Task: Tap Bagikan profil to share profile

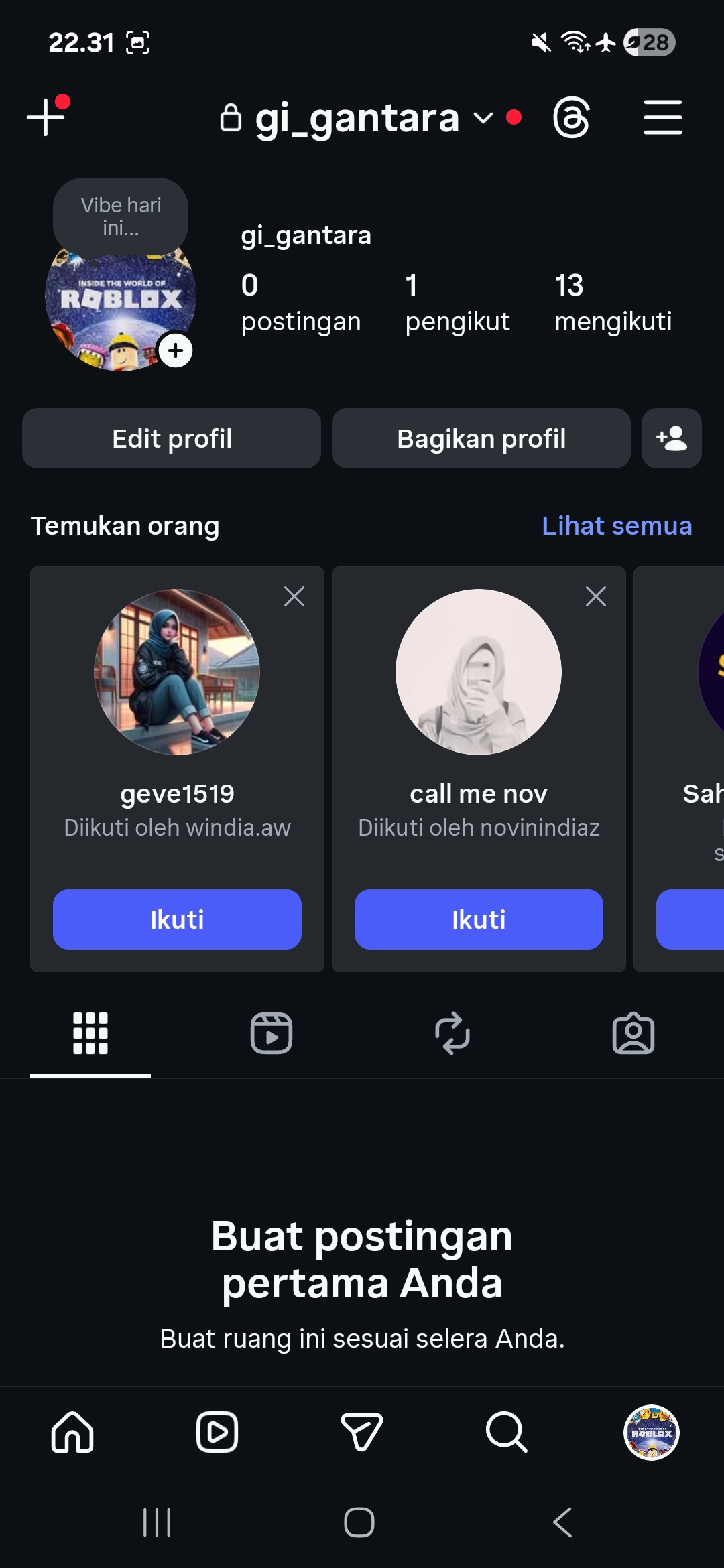Action: pos(481,438)
